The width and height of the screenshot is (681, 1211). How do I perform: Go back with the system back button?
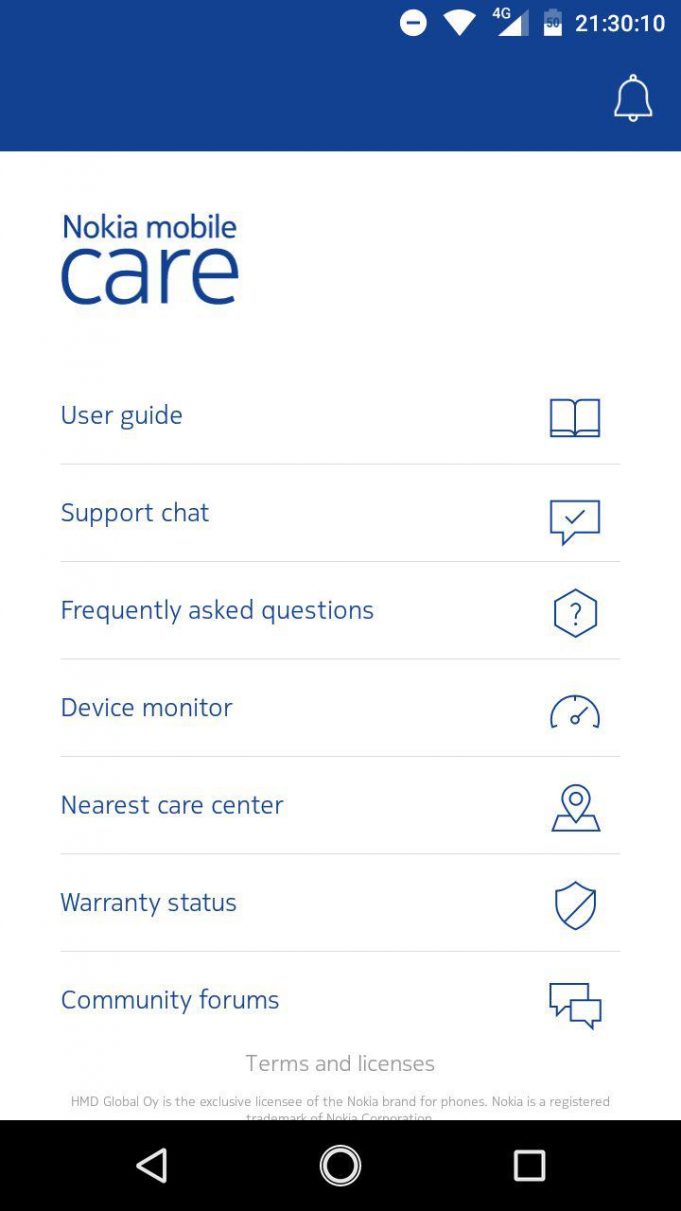coord(152,1165)
